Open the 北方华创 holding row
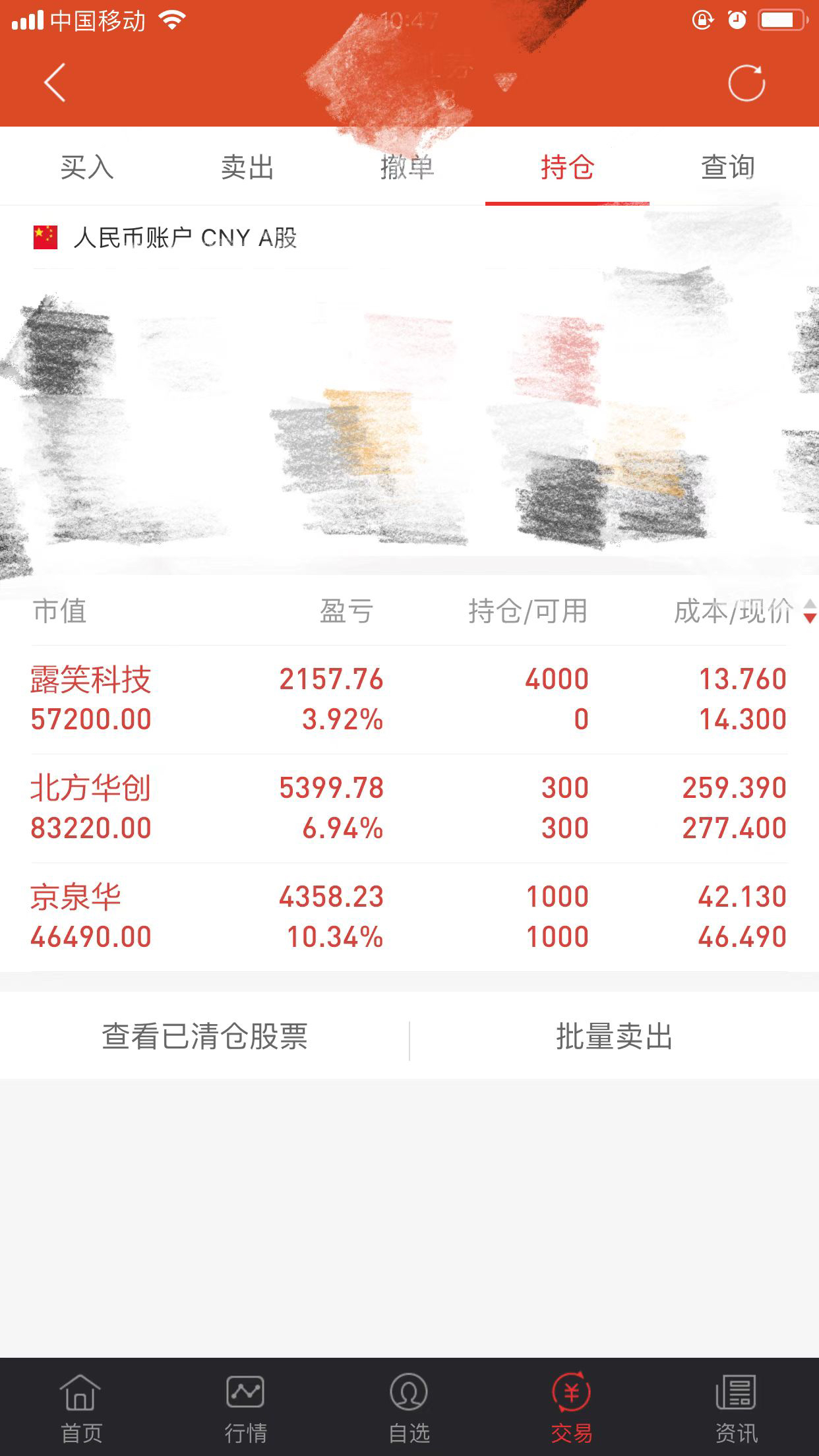 [409, 808]
